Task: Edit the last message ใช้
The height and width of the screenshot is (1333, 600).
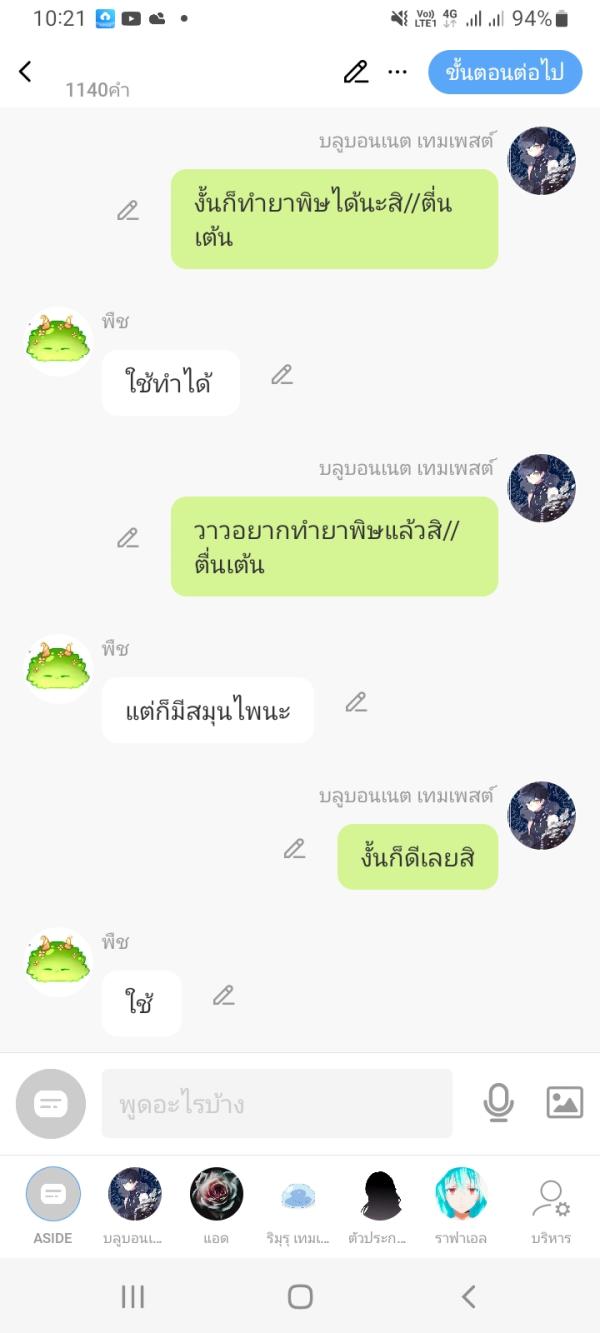Action: pos(223,996)
